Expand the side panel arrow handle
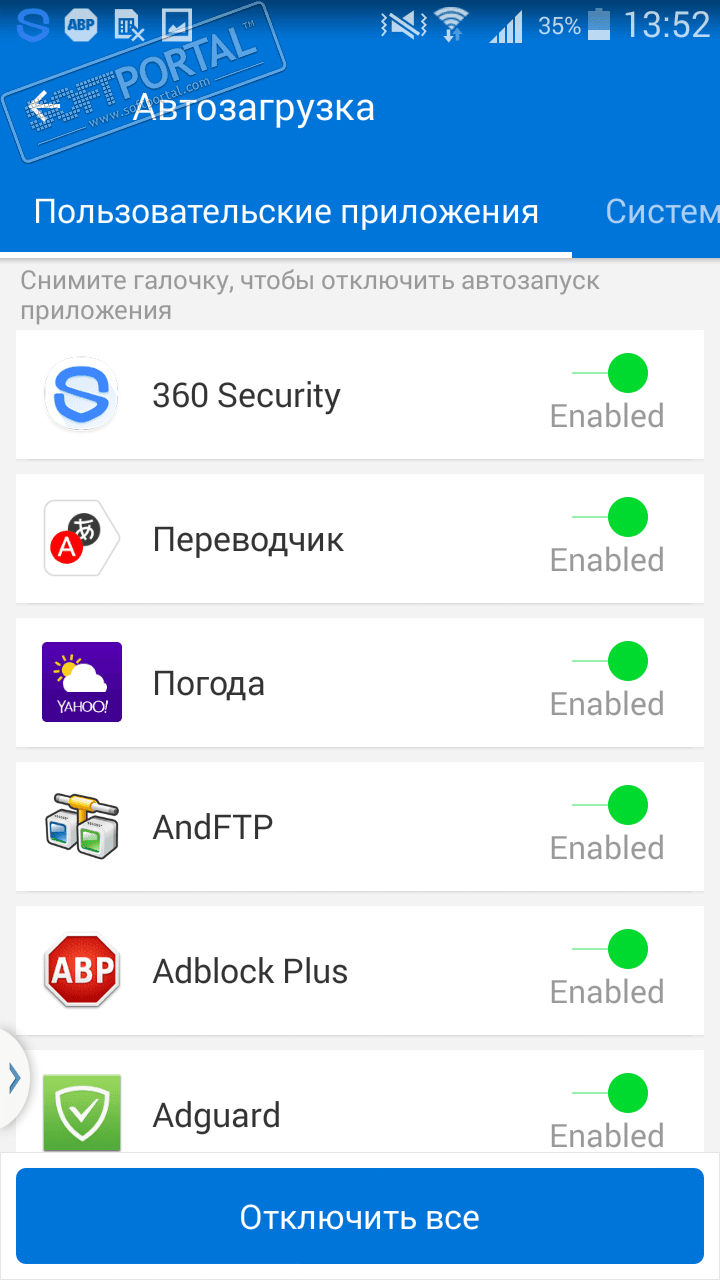 click(14, 1078)
